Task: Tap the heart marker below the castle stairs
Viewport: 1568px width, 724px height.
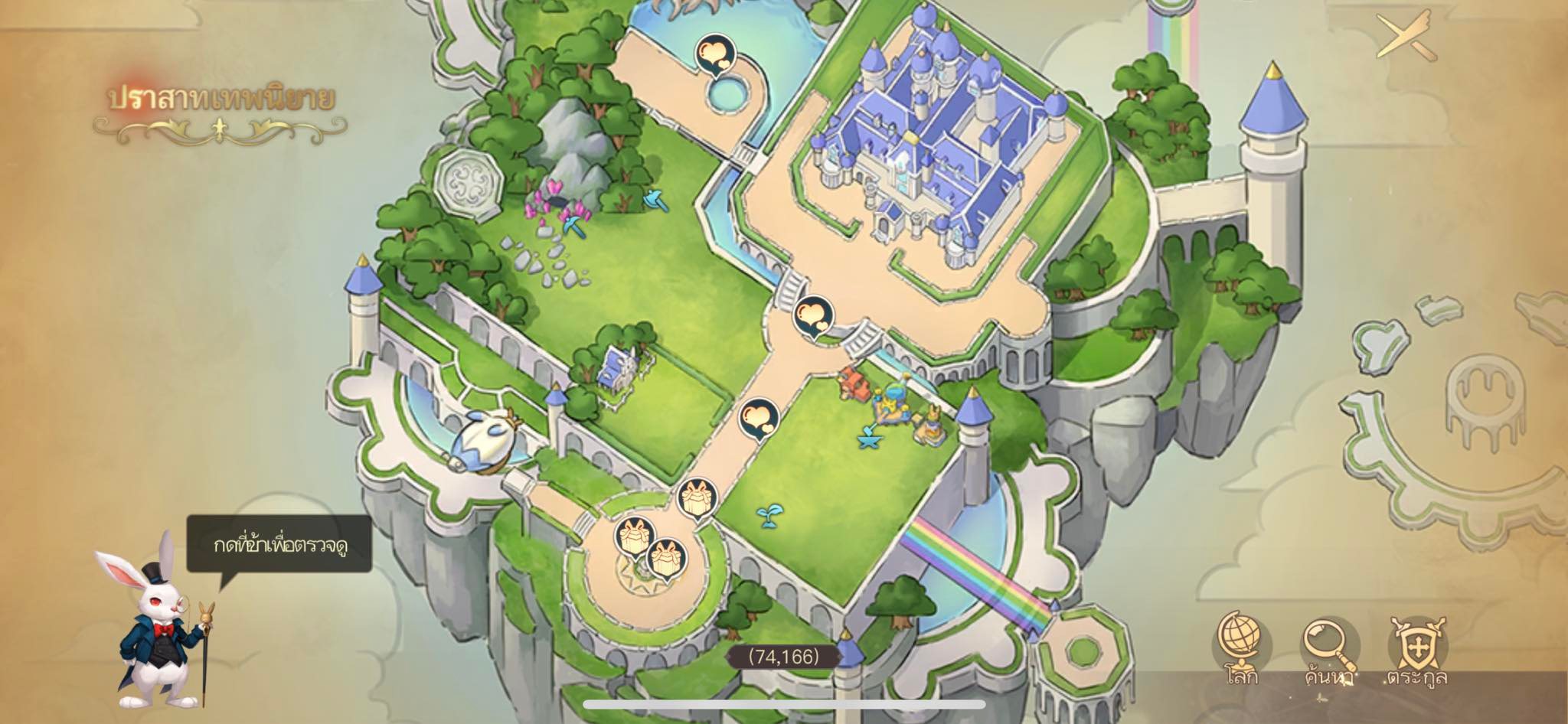Action: coord(812,315)
